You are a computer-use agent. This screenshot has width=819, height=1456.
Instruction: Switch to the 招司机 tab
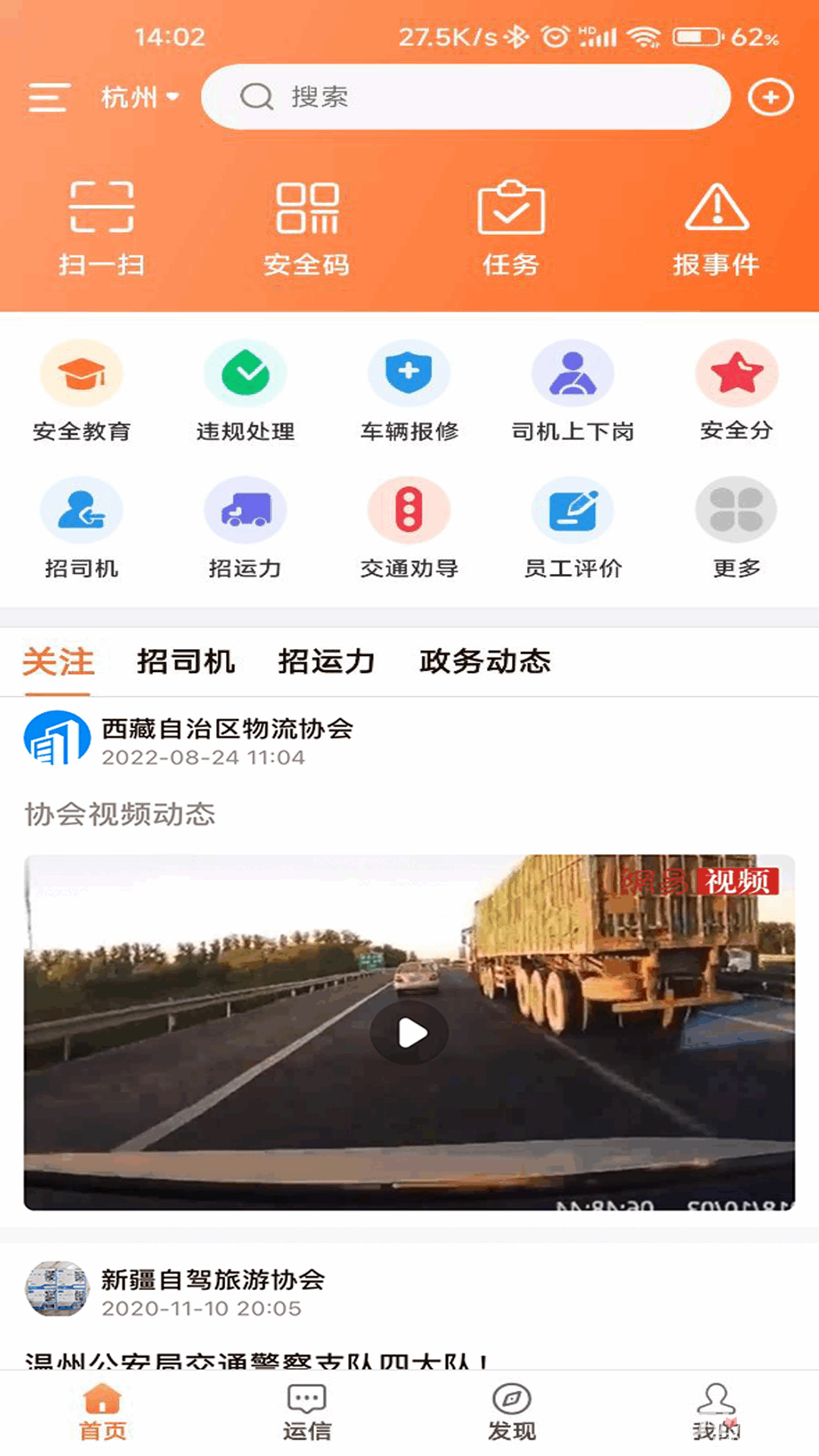[x=186, y=661]
